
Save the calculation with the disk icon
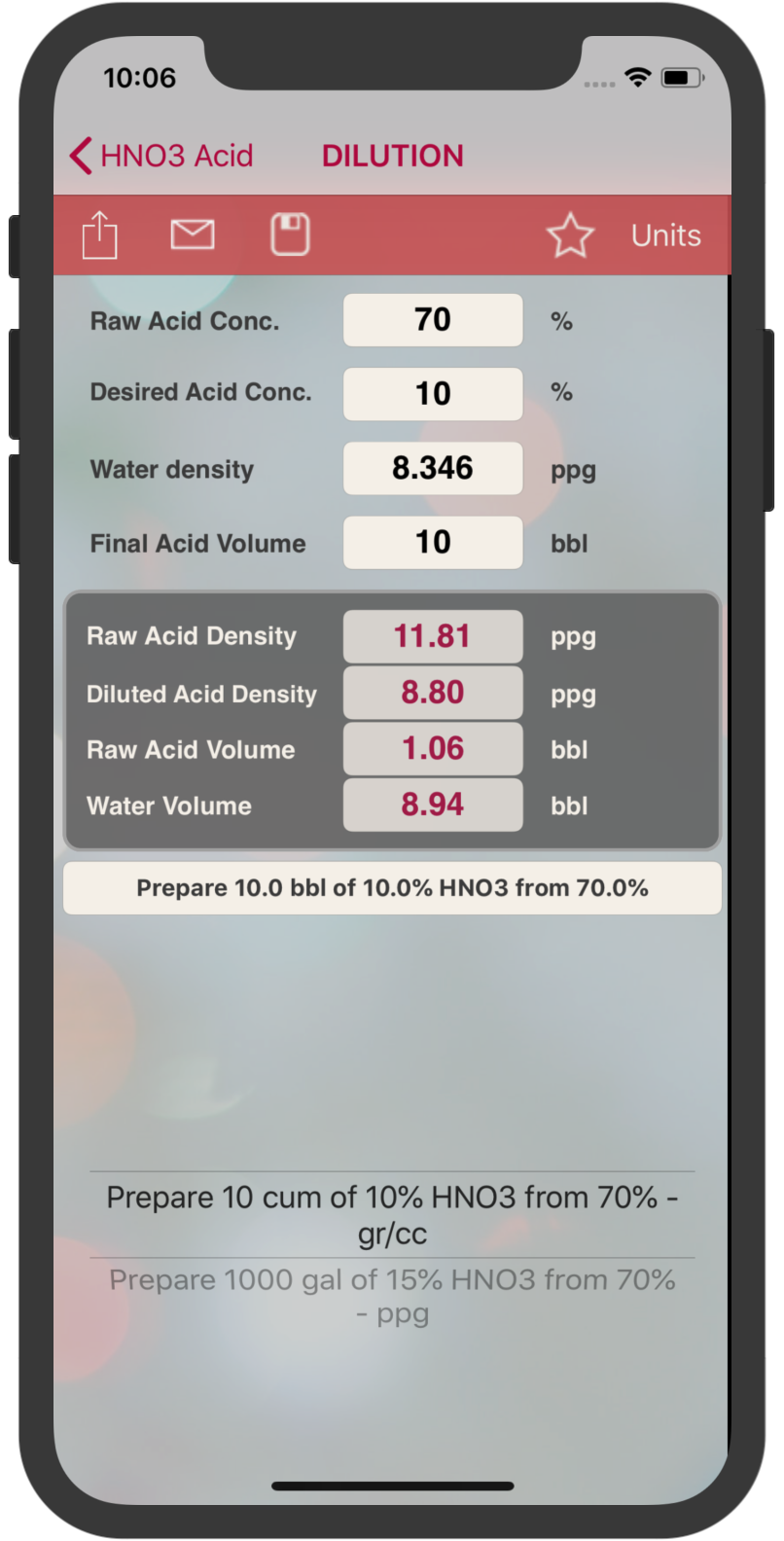click(x=290, y=234)
